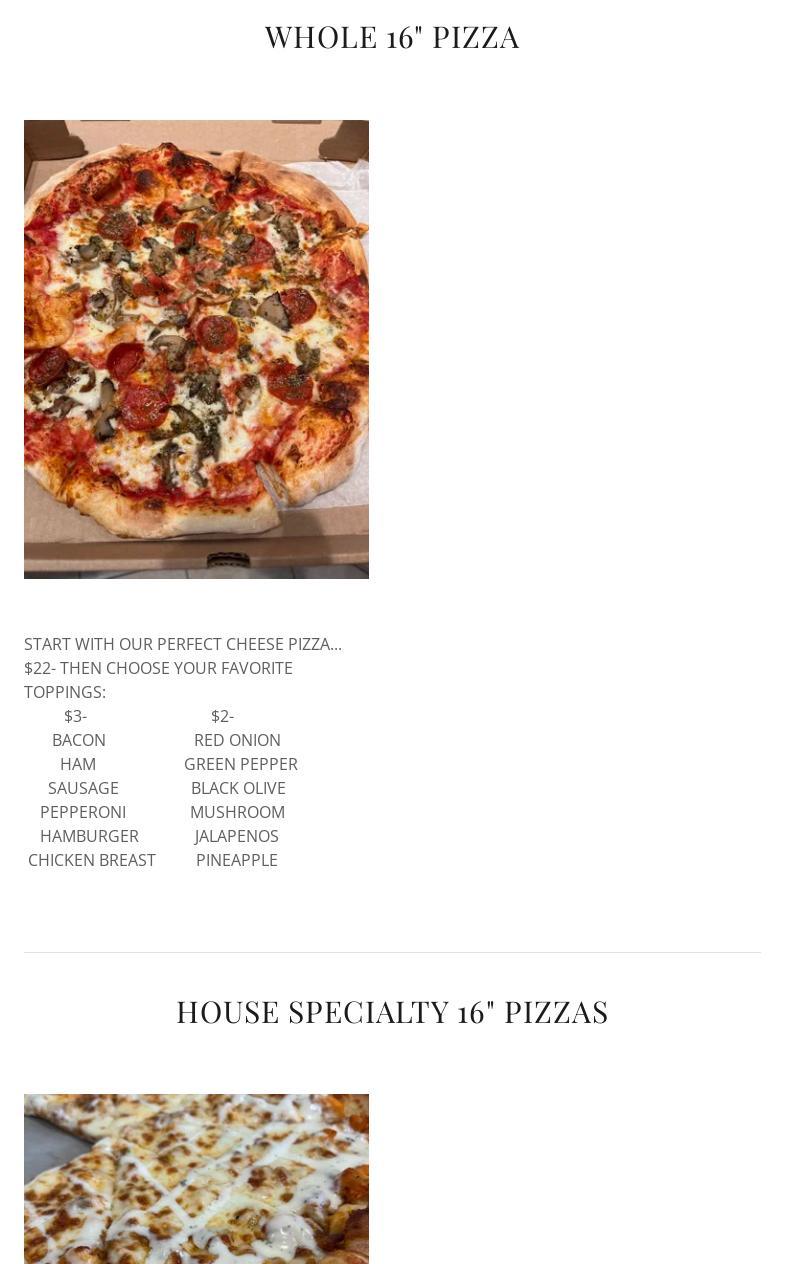Open the Whole 16" Pizza photo

pyautogui.click(x=196, y=349)
